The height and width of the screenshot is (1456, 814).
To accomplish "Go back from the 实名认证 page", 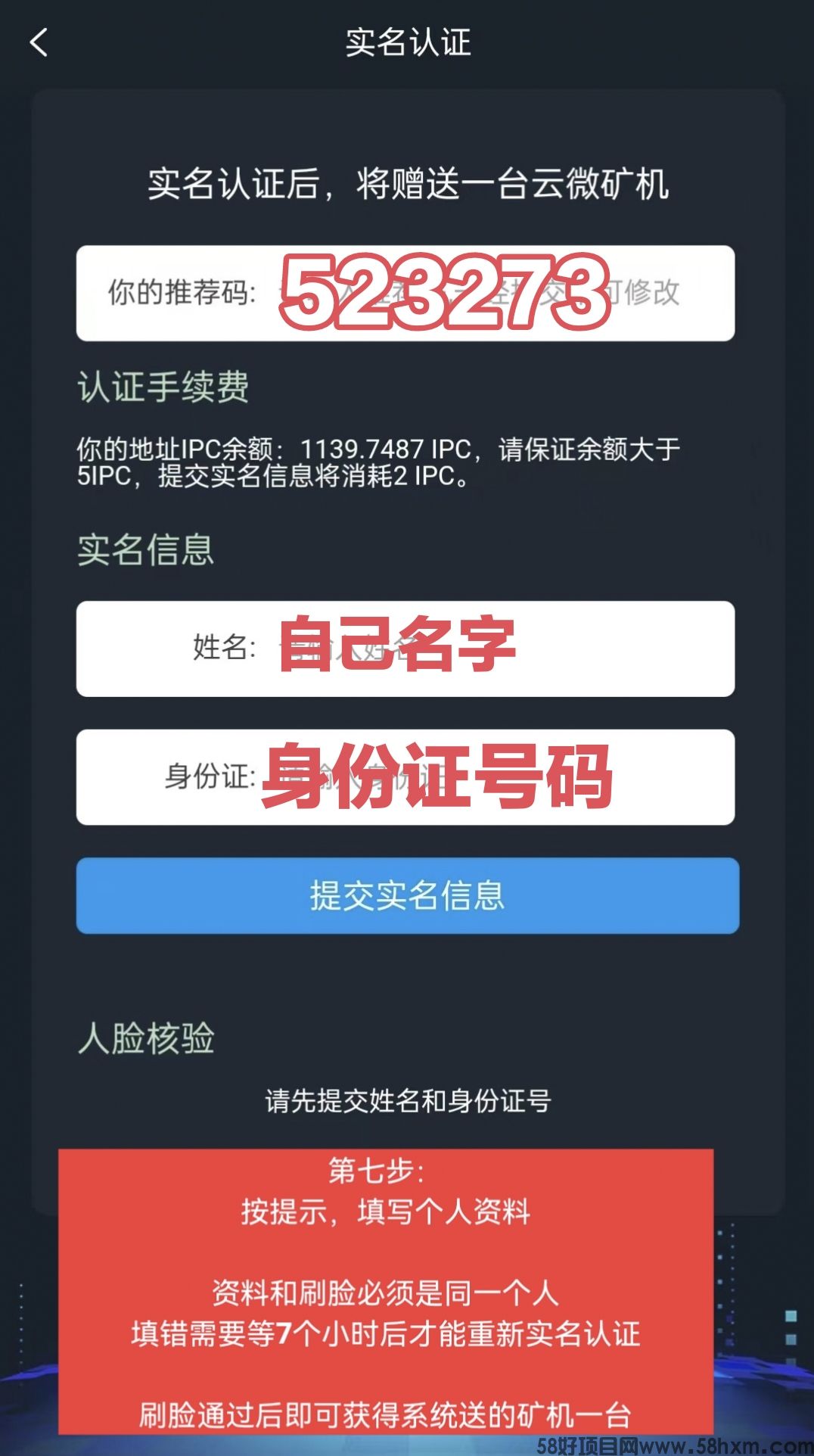I will point(39,42).
